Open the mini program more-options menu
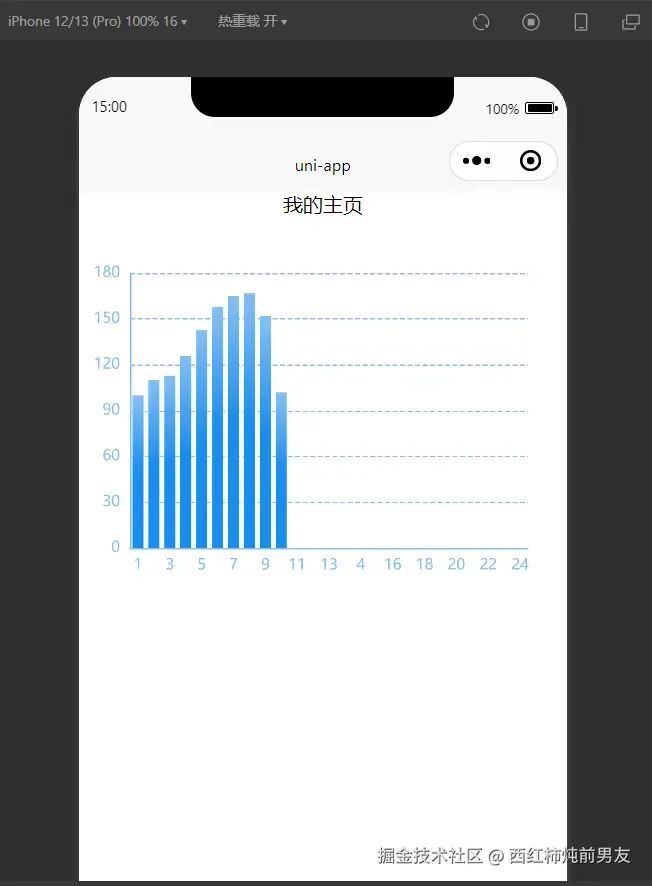The height and width of the screenshot is (886, 652). click(x=477, y=161)
